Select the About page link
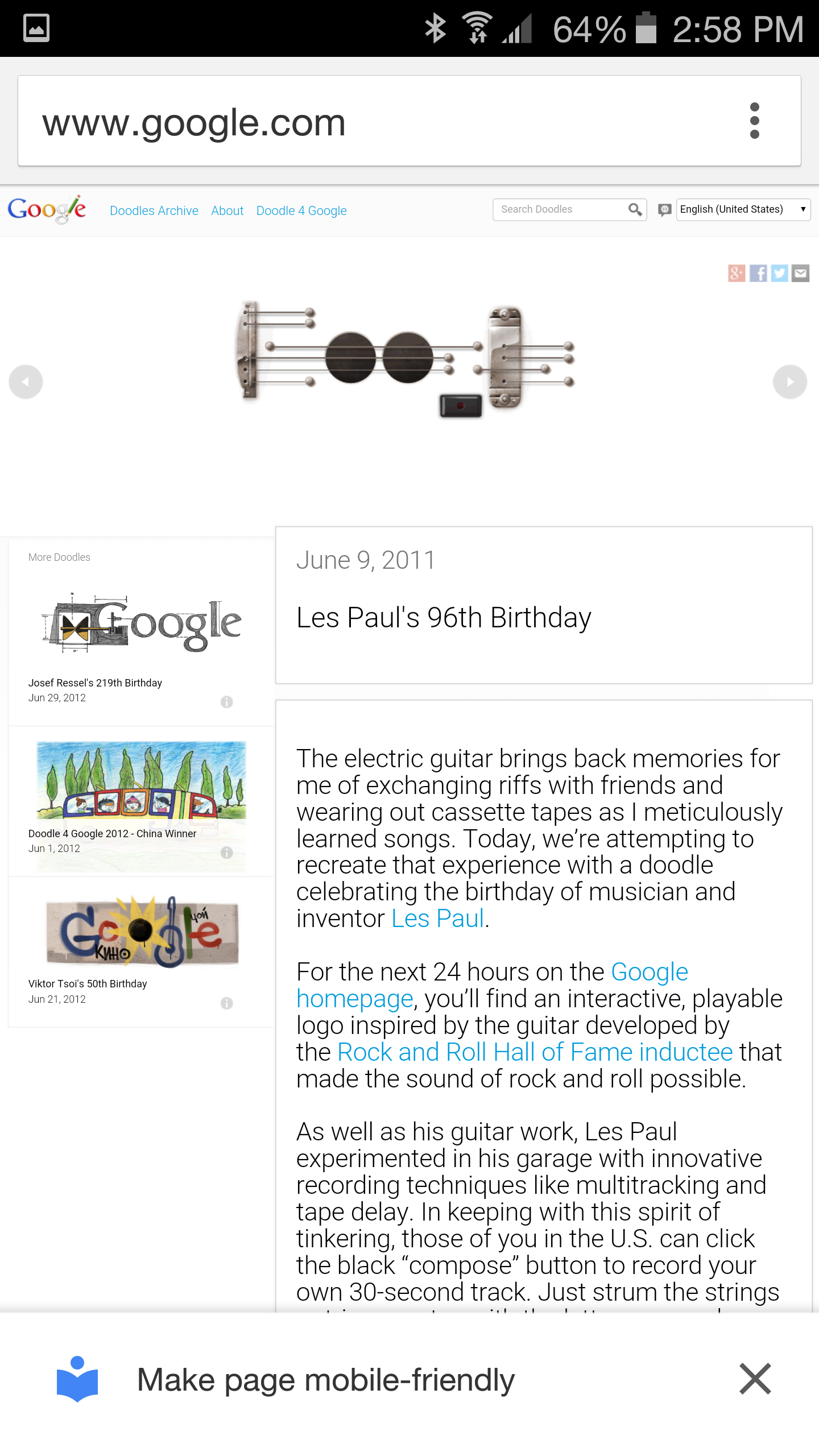The image size is (819, 1456). 227,210
